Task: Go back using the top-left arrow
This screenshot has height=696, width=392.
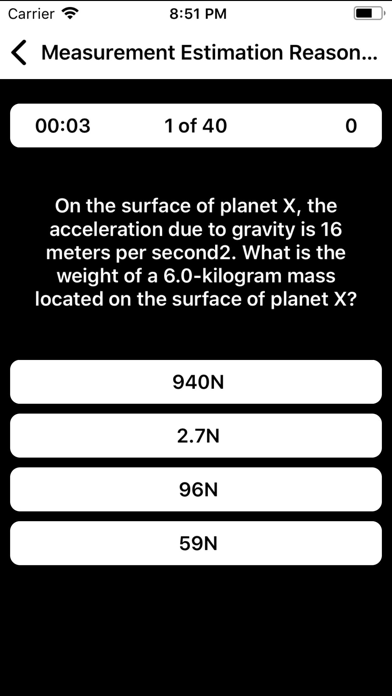Action: 19,53
